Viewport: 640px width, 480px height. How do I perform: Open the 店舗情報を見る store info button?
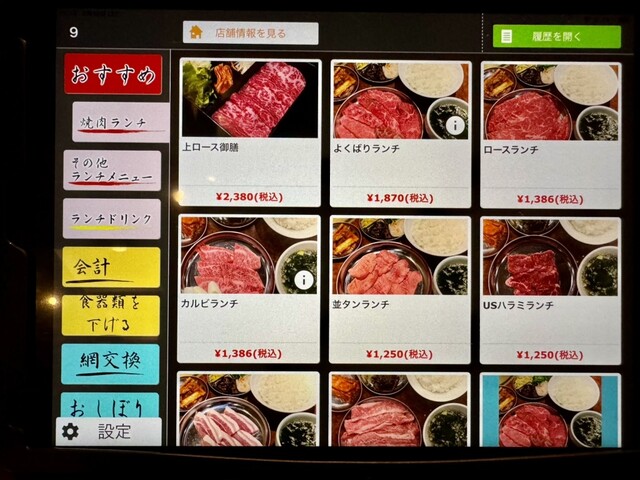pos(250,33)
